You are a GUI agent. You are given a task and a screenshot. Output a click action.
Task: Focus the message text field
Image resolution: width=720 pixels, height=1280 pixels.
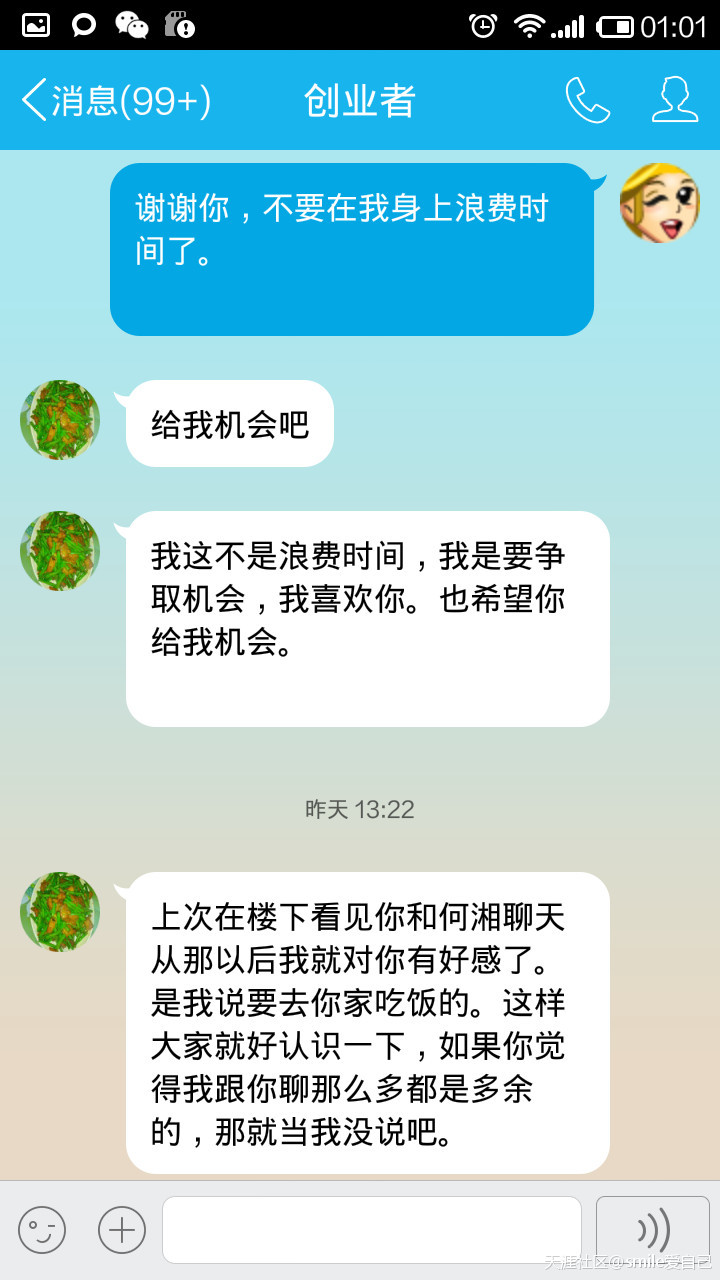click(372, 1230)
